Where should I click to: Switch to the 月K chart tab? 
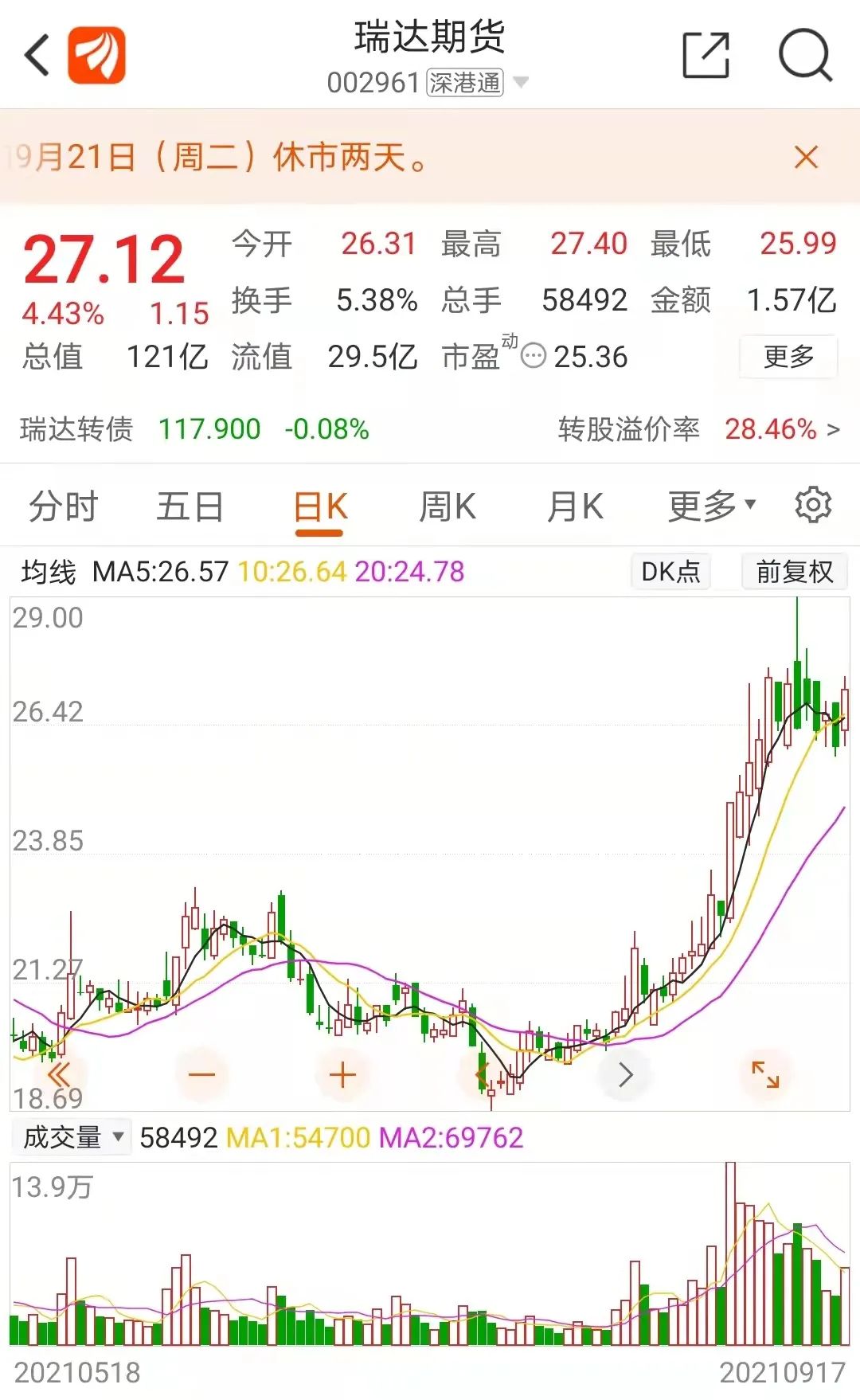575,506
